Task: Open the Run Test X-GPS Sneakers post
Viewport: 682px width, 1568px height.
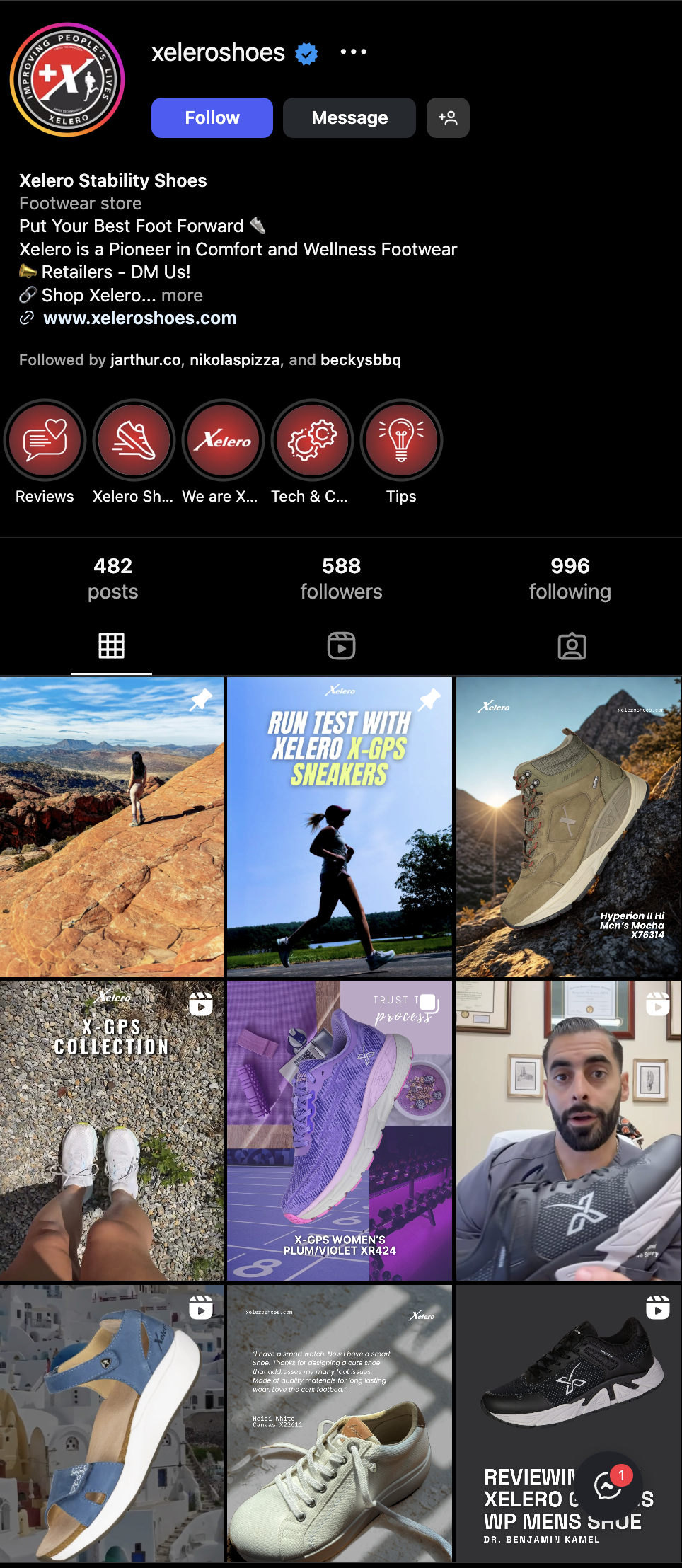Action: click(x=340, y=826)
